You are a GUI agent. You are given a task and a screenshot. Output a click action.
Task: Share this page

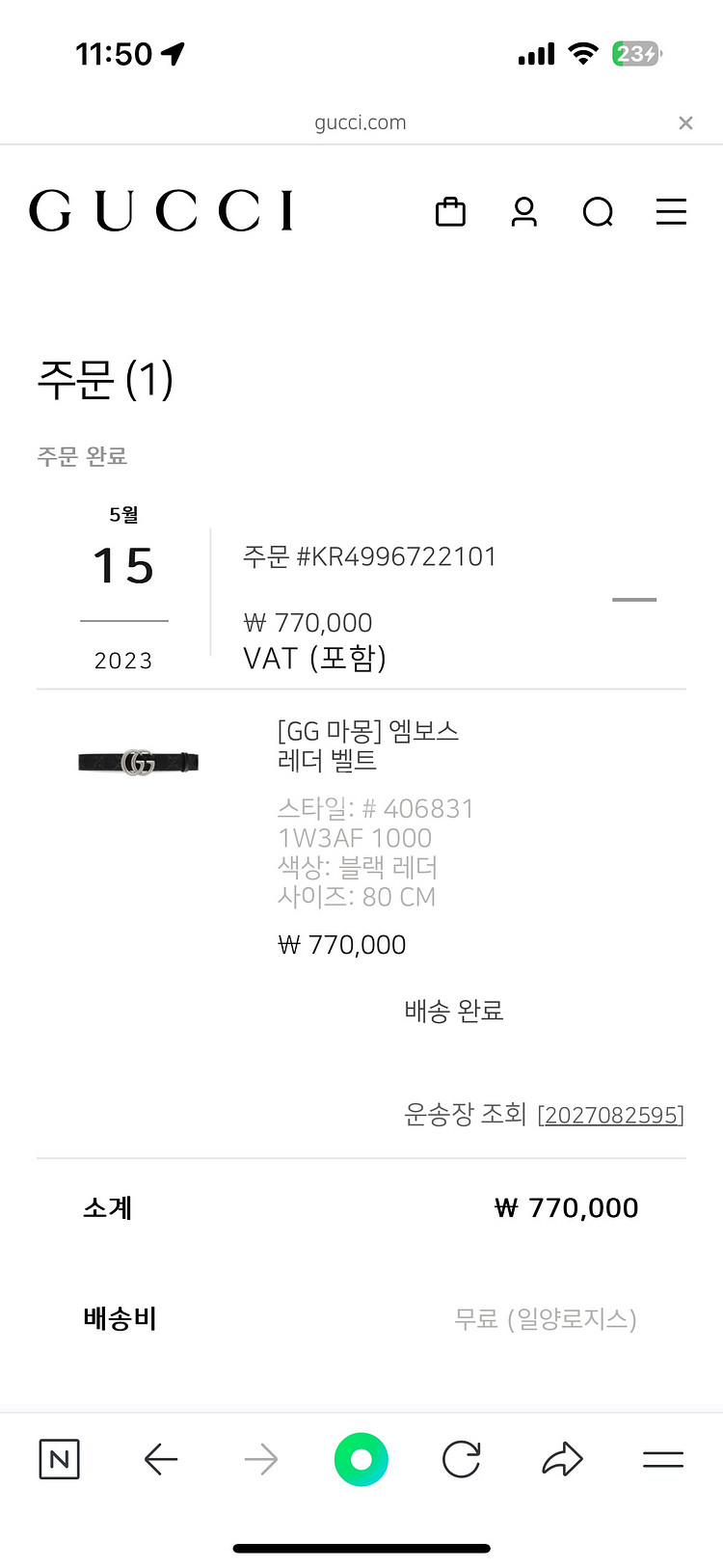pyautogui.click(x=562, y=1459)
